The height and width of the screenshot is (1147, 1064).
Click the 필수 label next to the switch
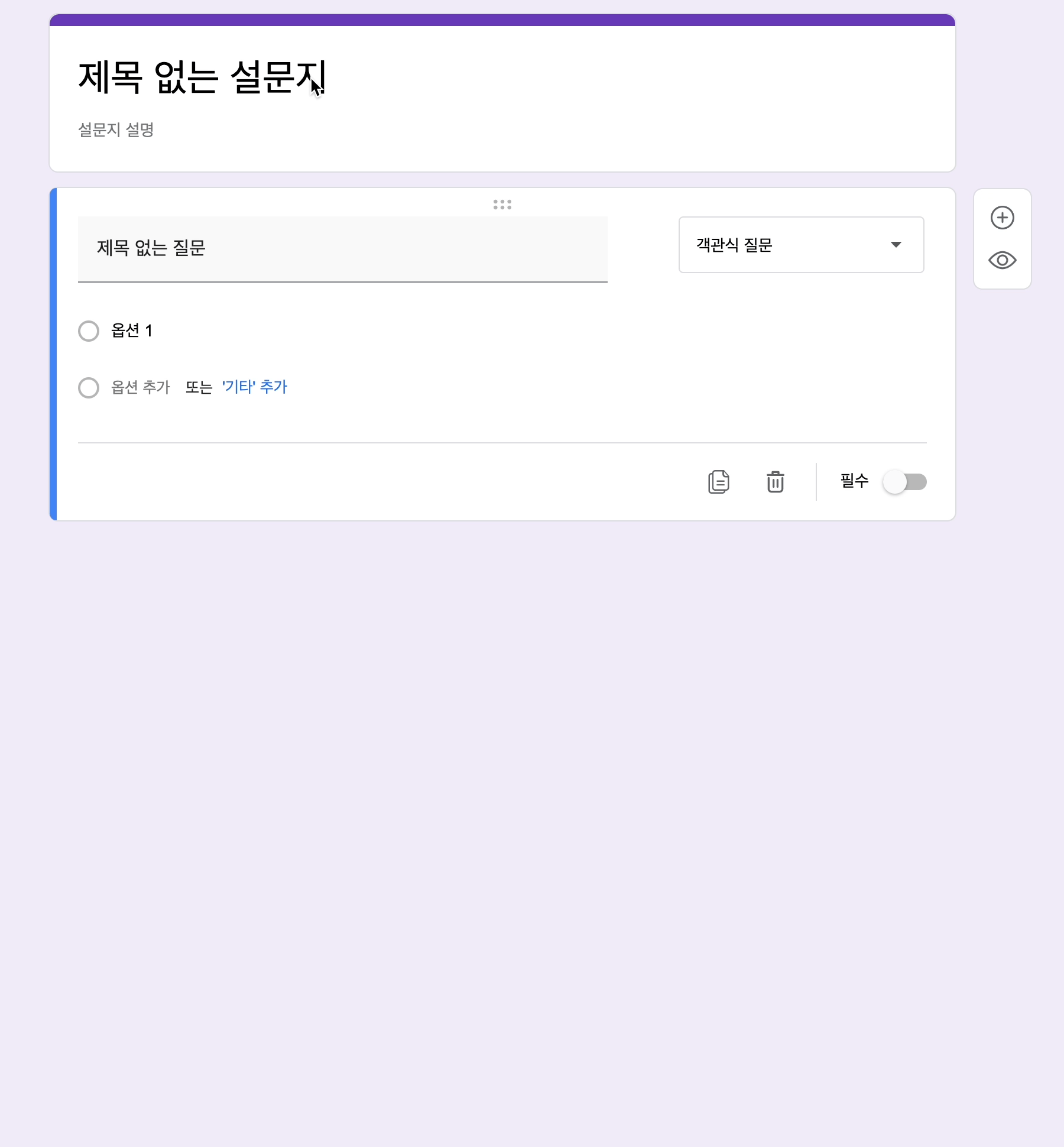point(854,482)
